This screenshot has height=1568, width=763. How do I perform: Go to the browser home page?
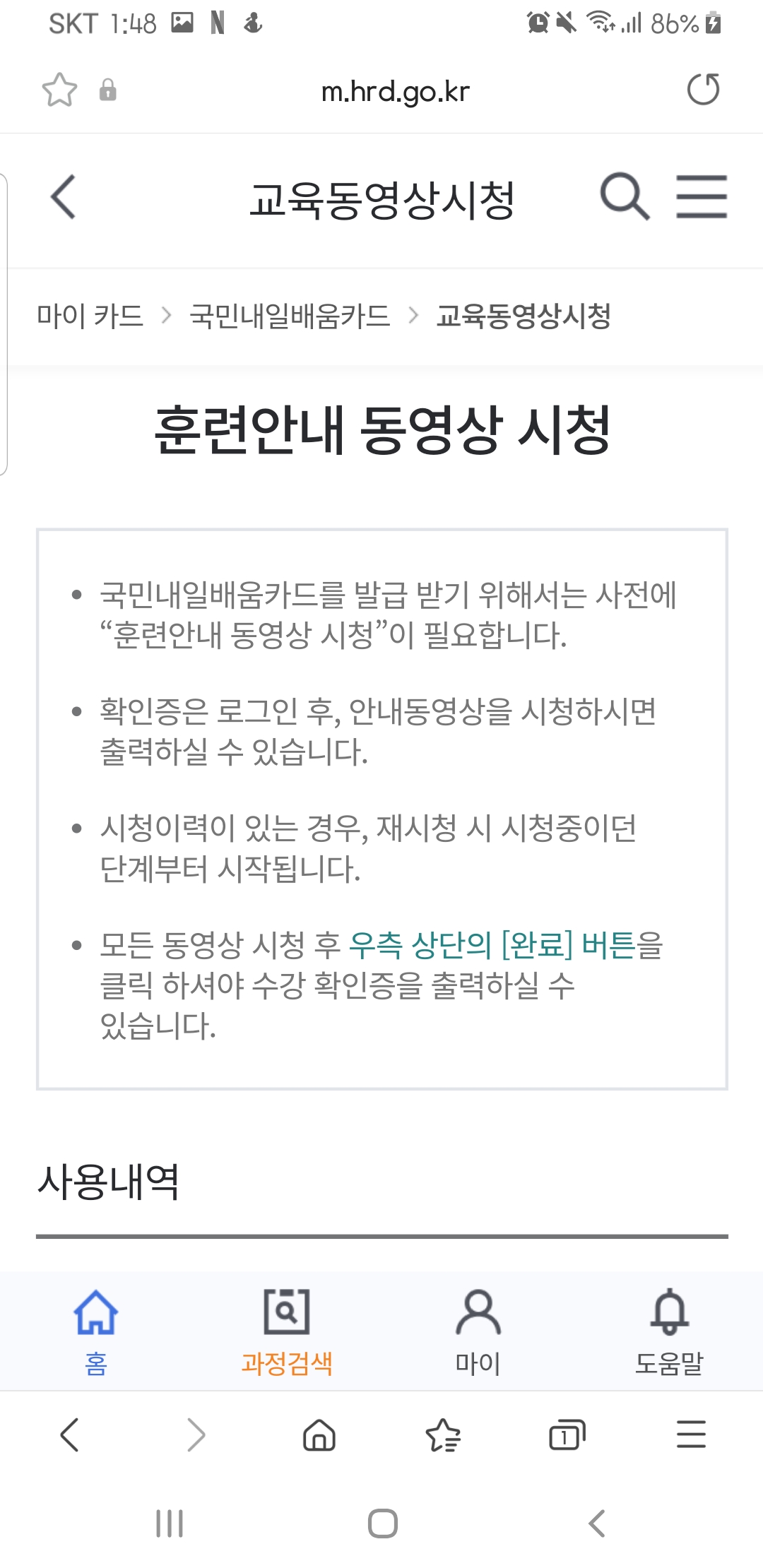pyautogui.click(x=319, y=1435)
